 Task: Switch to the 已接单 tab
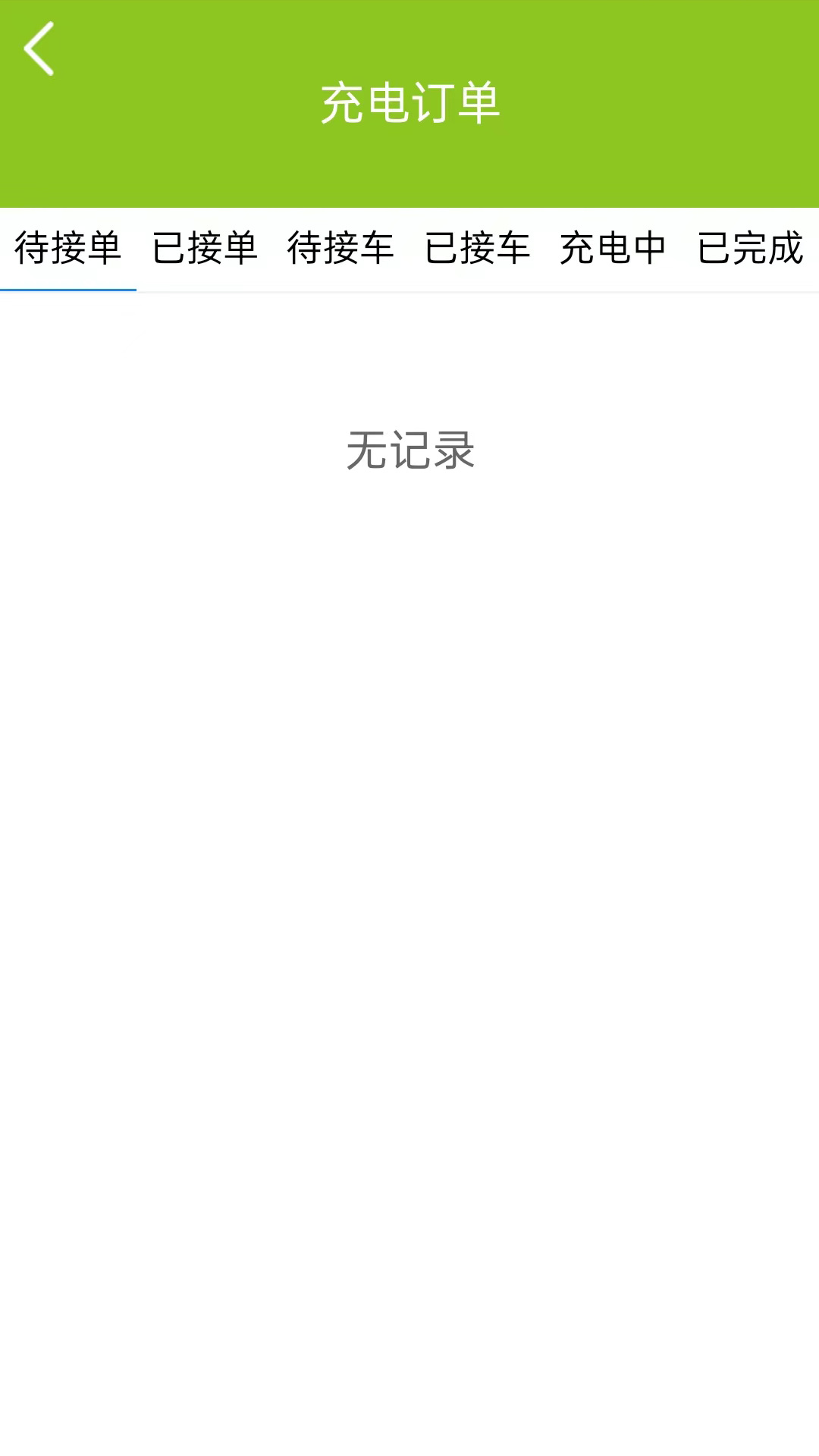point(205,249)
